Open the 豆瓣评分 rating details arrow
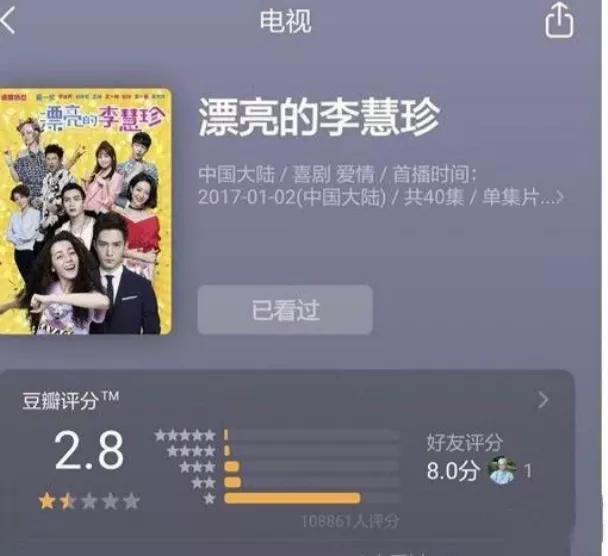The height and width of the screenshot is (556, 608). click(543, 400)
